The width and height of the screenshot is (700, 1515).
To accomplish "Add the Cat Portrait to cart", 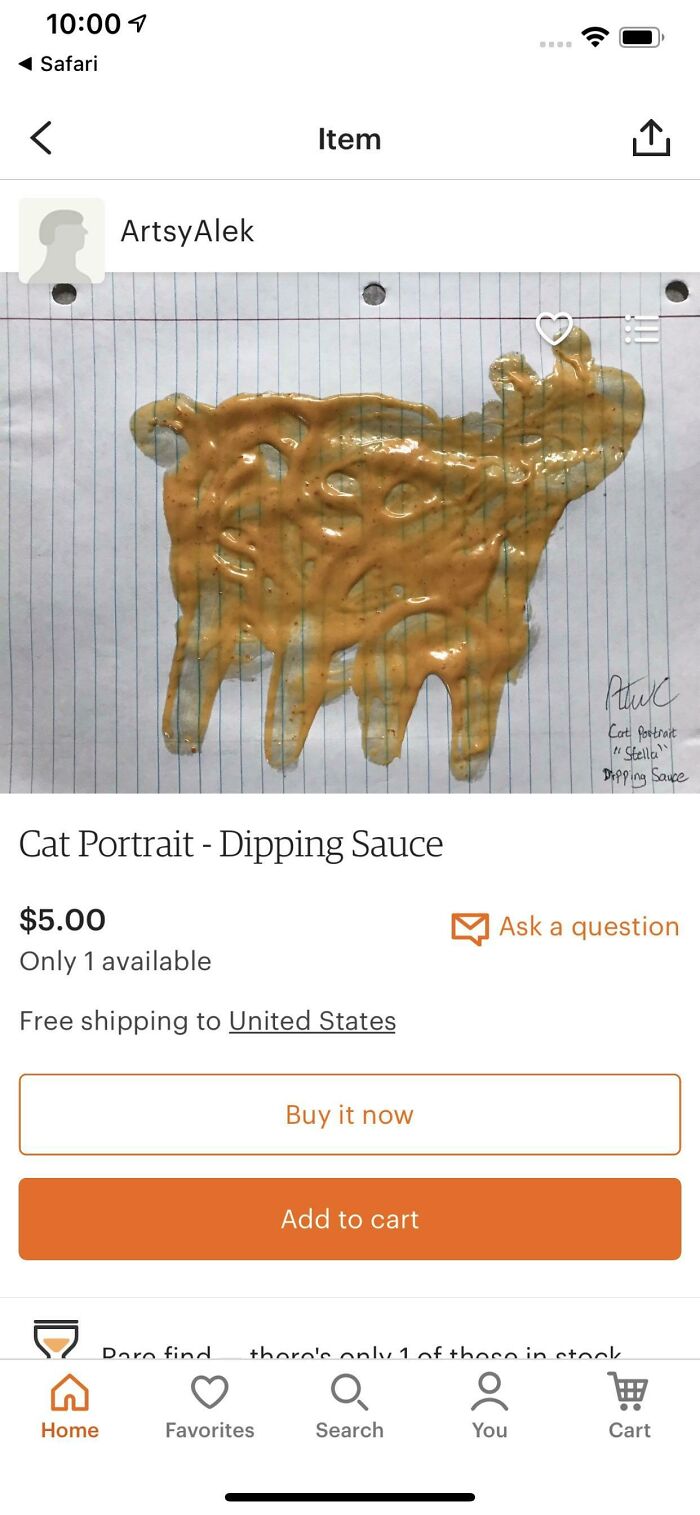I will click(x=349, y=1219).
